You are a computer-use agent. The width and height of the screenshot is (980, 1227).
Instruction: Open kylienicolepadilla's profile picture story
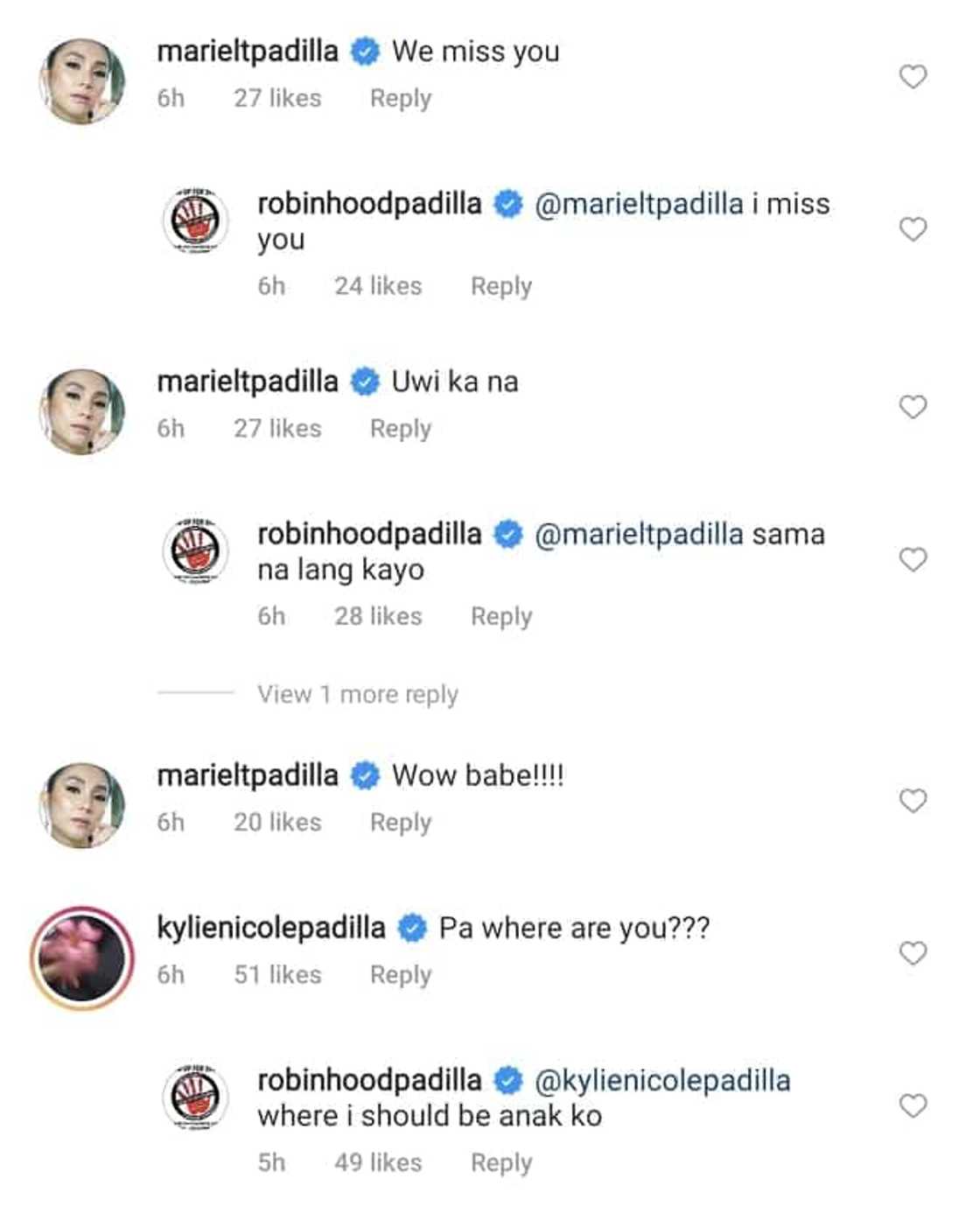point(82,958)
